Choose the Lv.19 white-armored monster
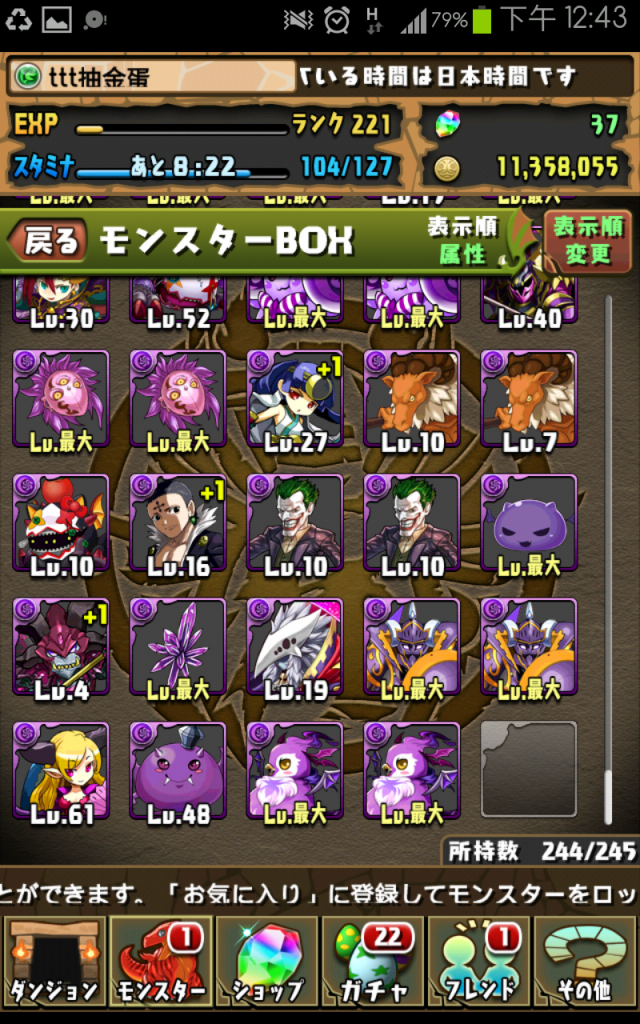This screenshot has width=640, height=1024. coord(295,647)
